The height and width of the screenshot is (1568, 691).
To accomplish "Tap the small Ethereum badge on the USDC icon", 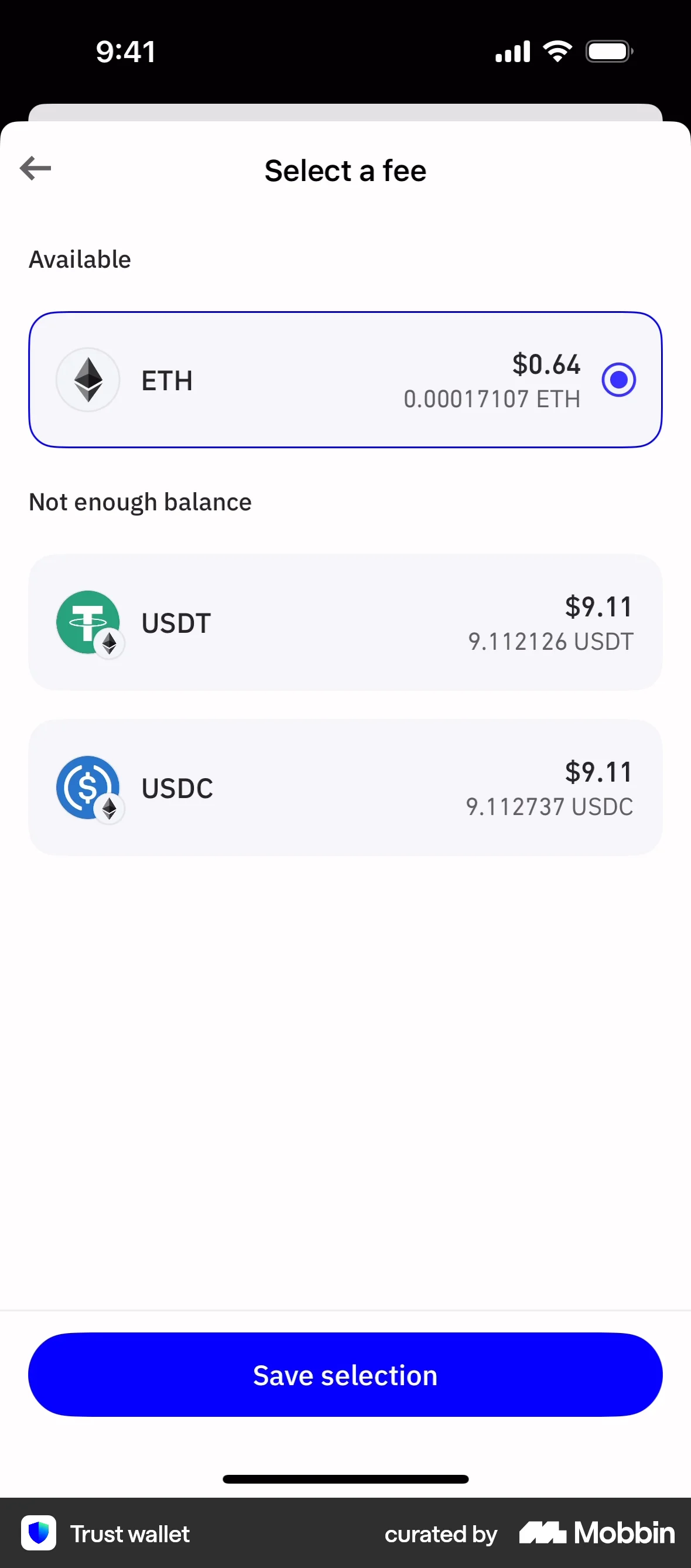I will click(x=110, y=810).
